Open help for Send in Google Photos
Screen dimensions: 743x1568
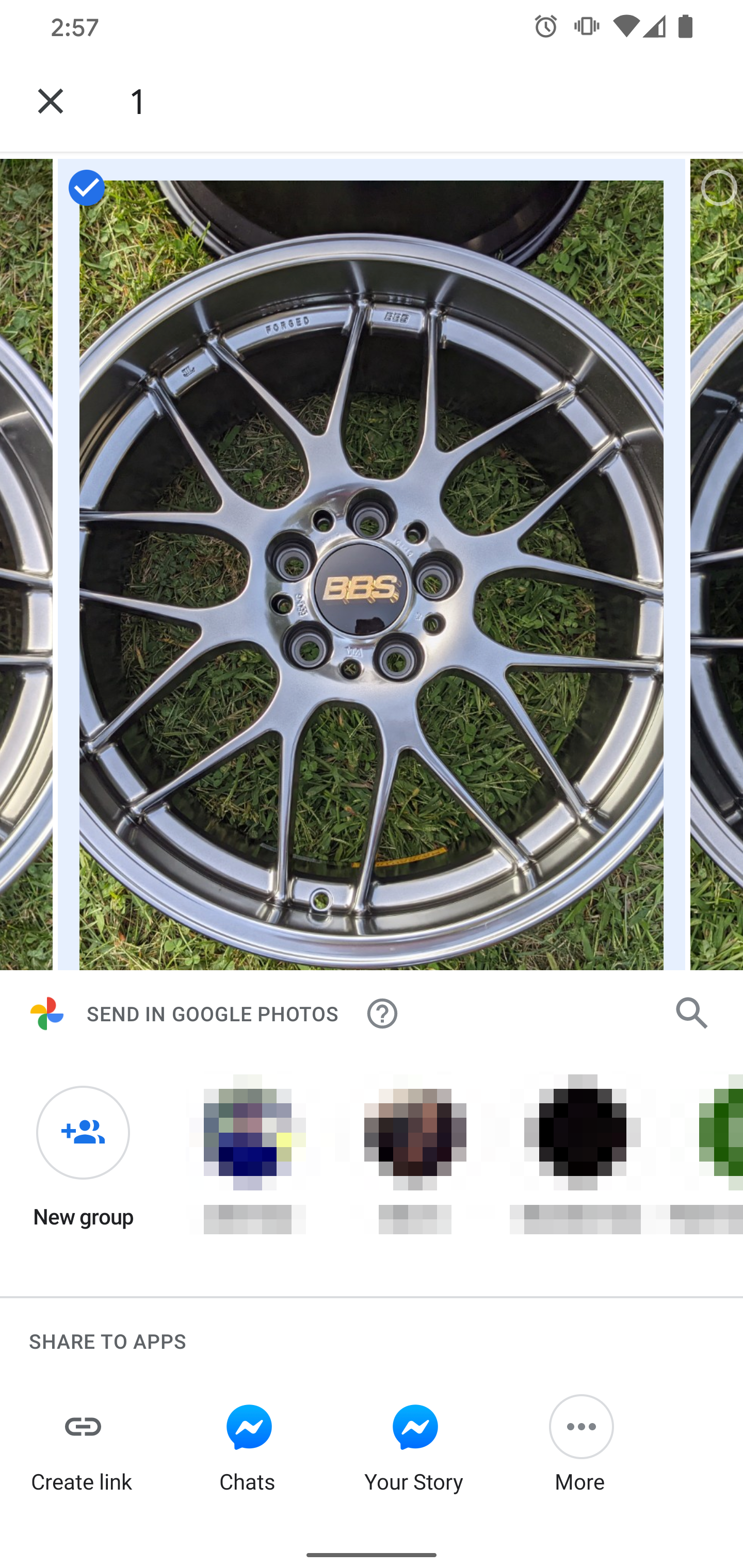tap(382, 1014)
